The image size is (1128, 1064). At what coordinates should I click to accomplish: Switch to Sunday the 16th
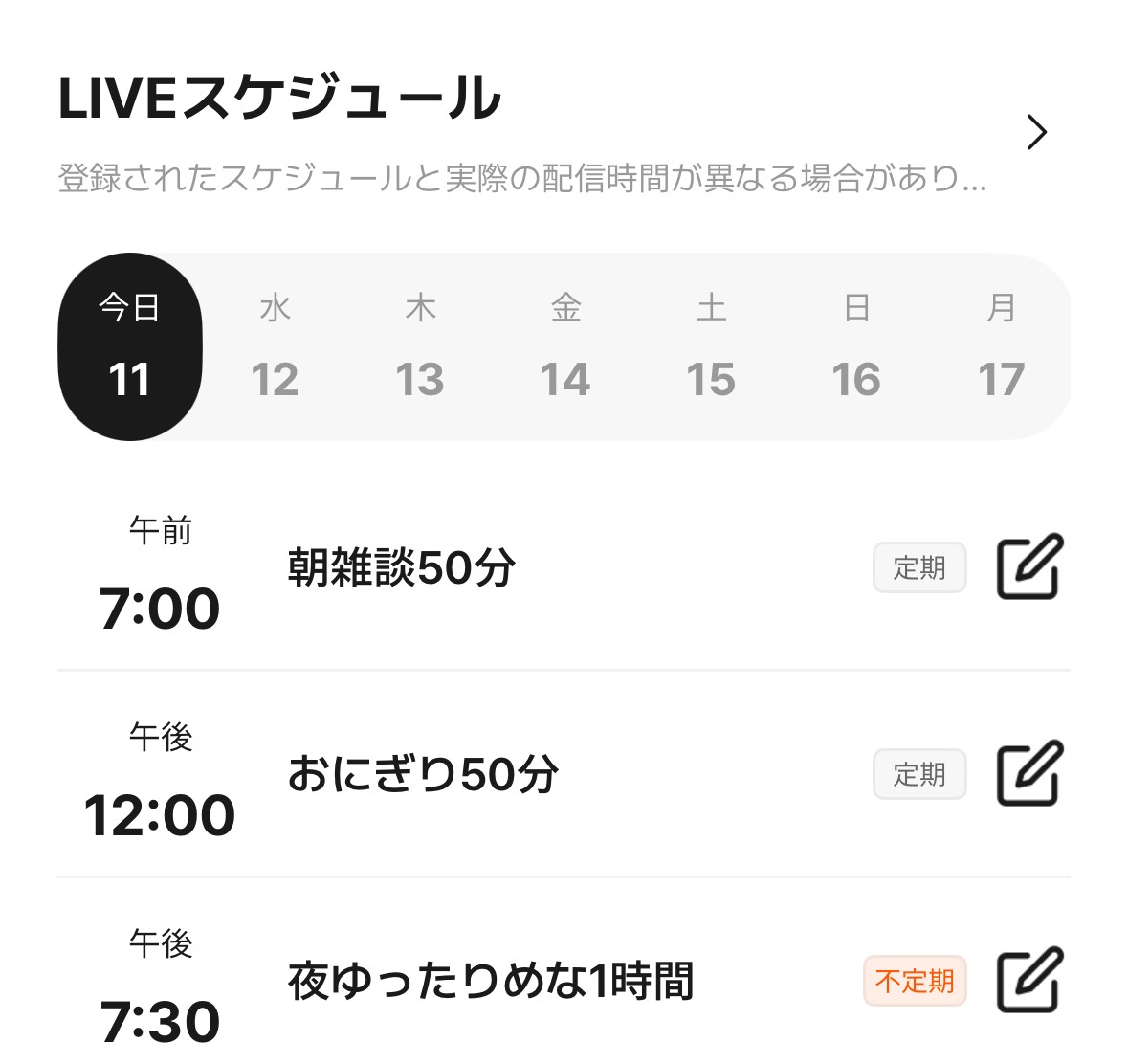tap(856, 346)
